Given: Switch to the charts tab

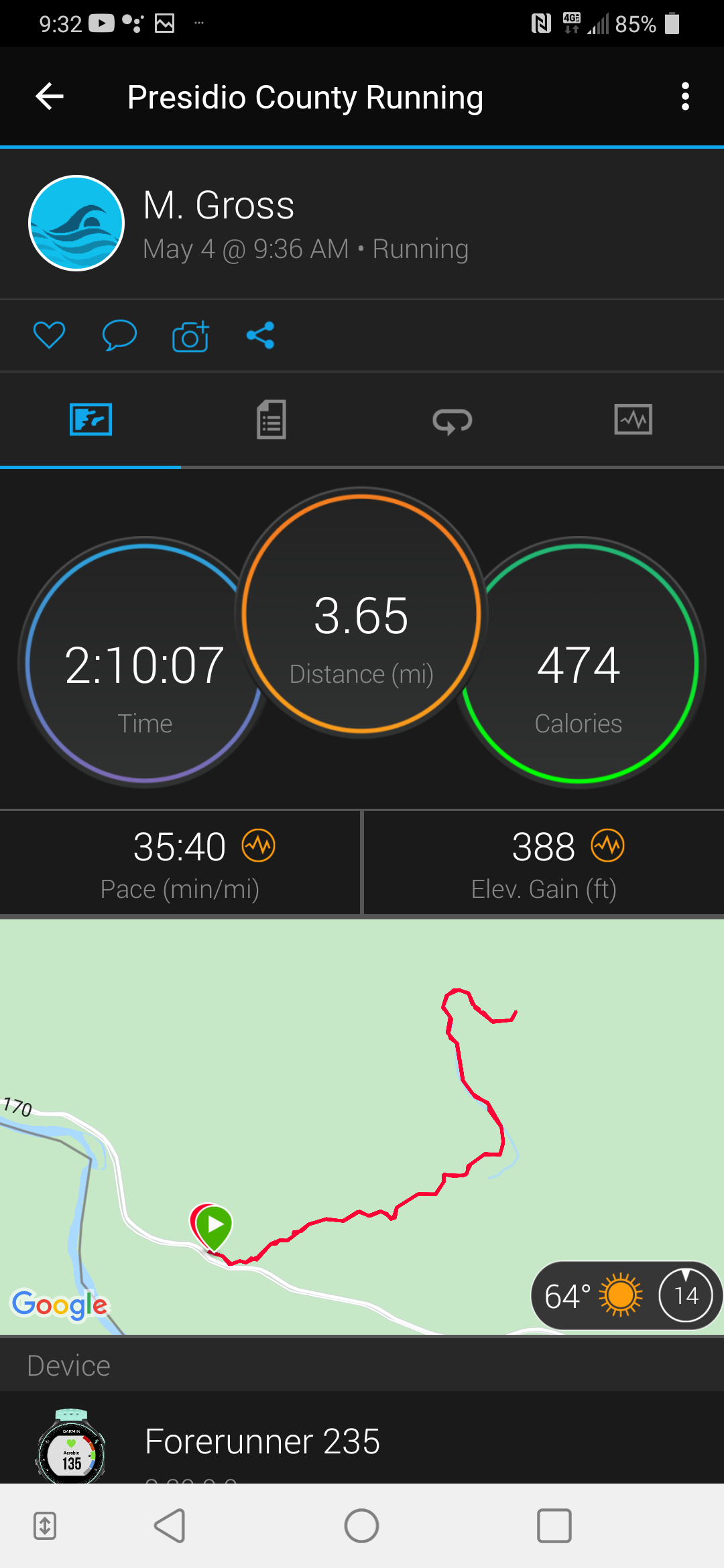Looking at the screenshot, I should (x=633, y=420).
